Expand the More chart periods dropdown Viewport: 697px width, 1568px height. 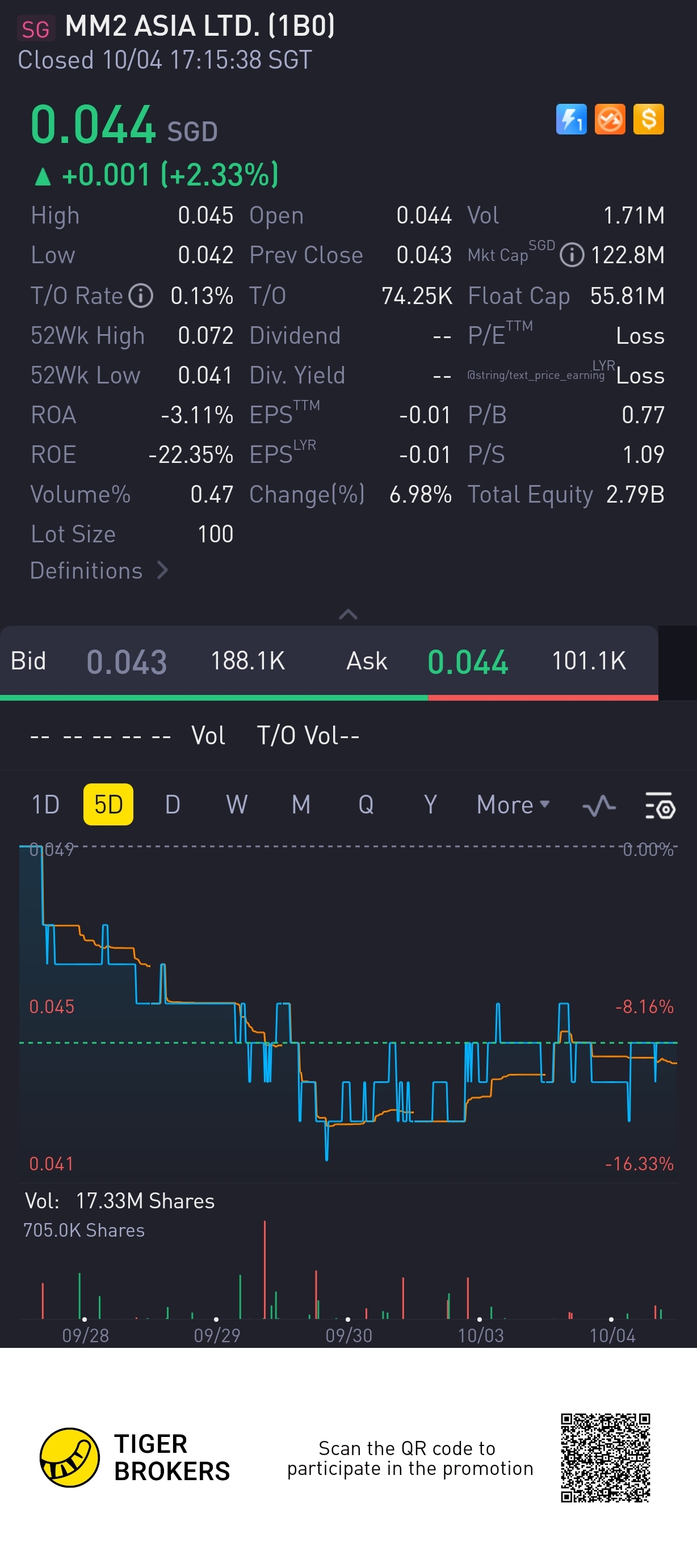[513, 804]
